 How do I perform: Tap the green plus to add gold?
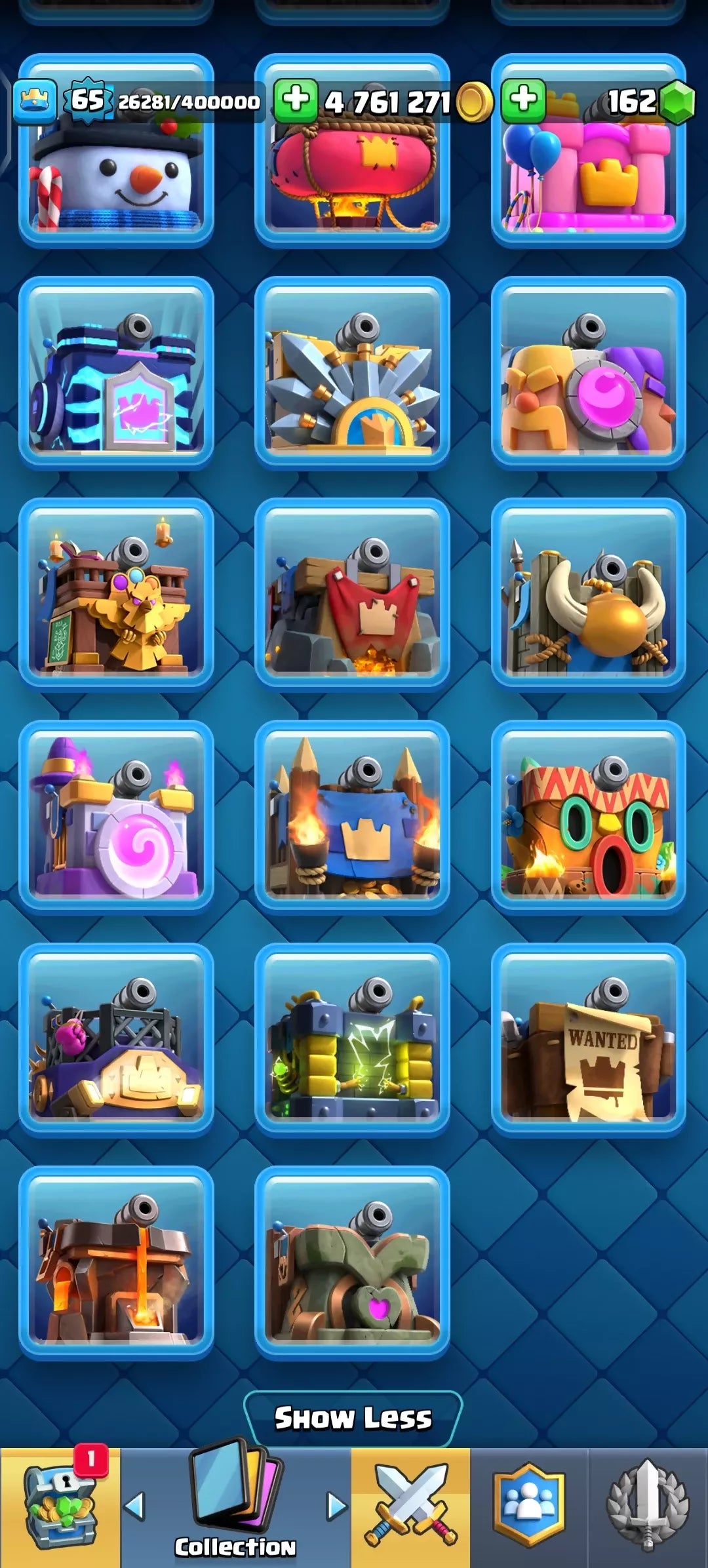pos(296,101)
